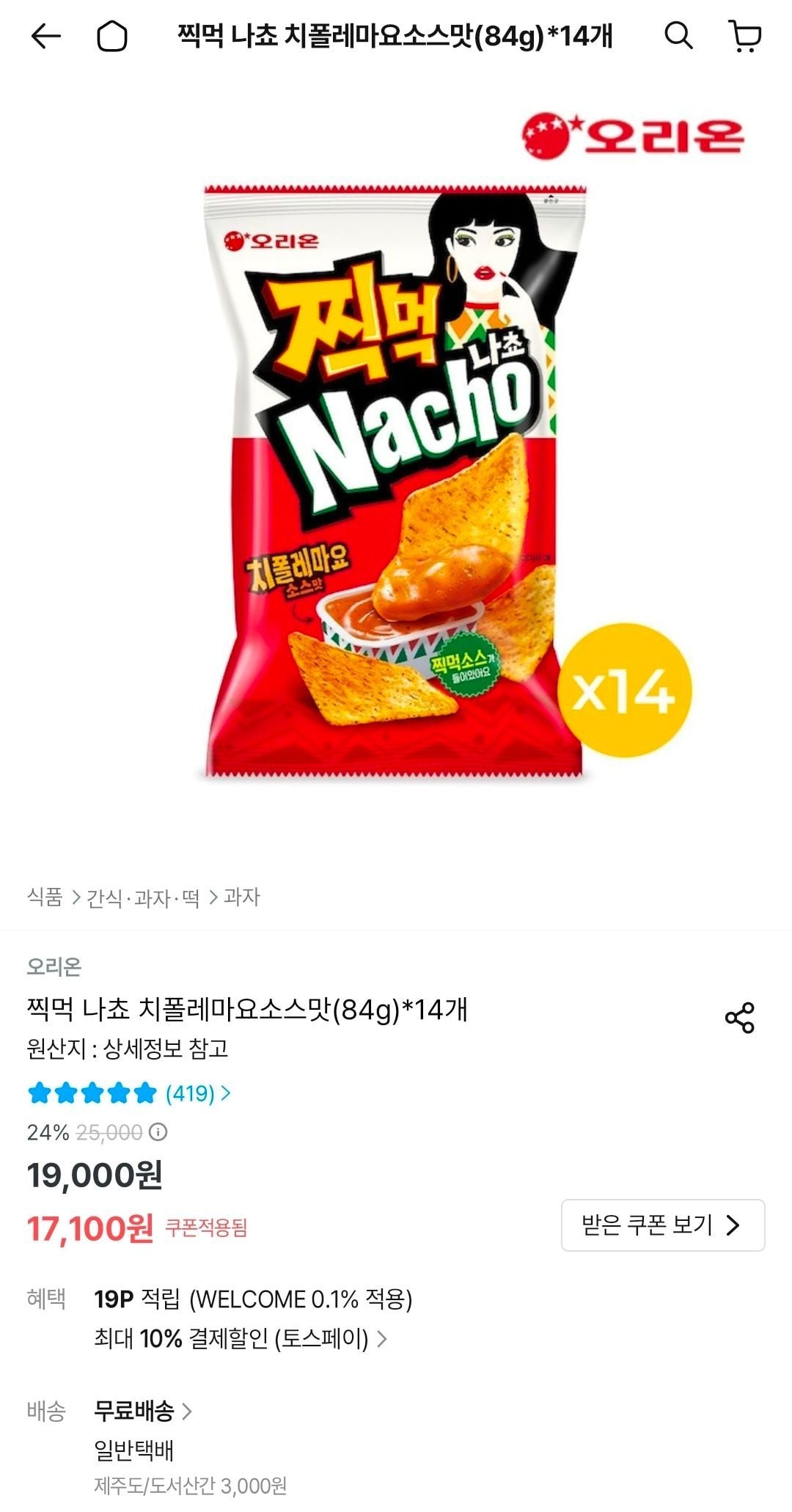
Task: Open the 과자 breadcrumb category
Action: (242, 897)
